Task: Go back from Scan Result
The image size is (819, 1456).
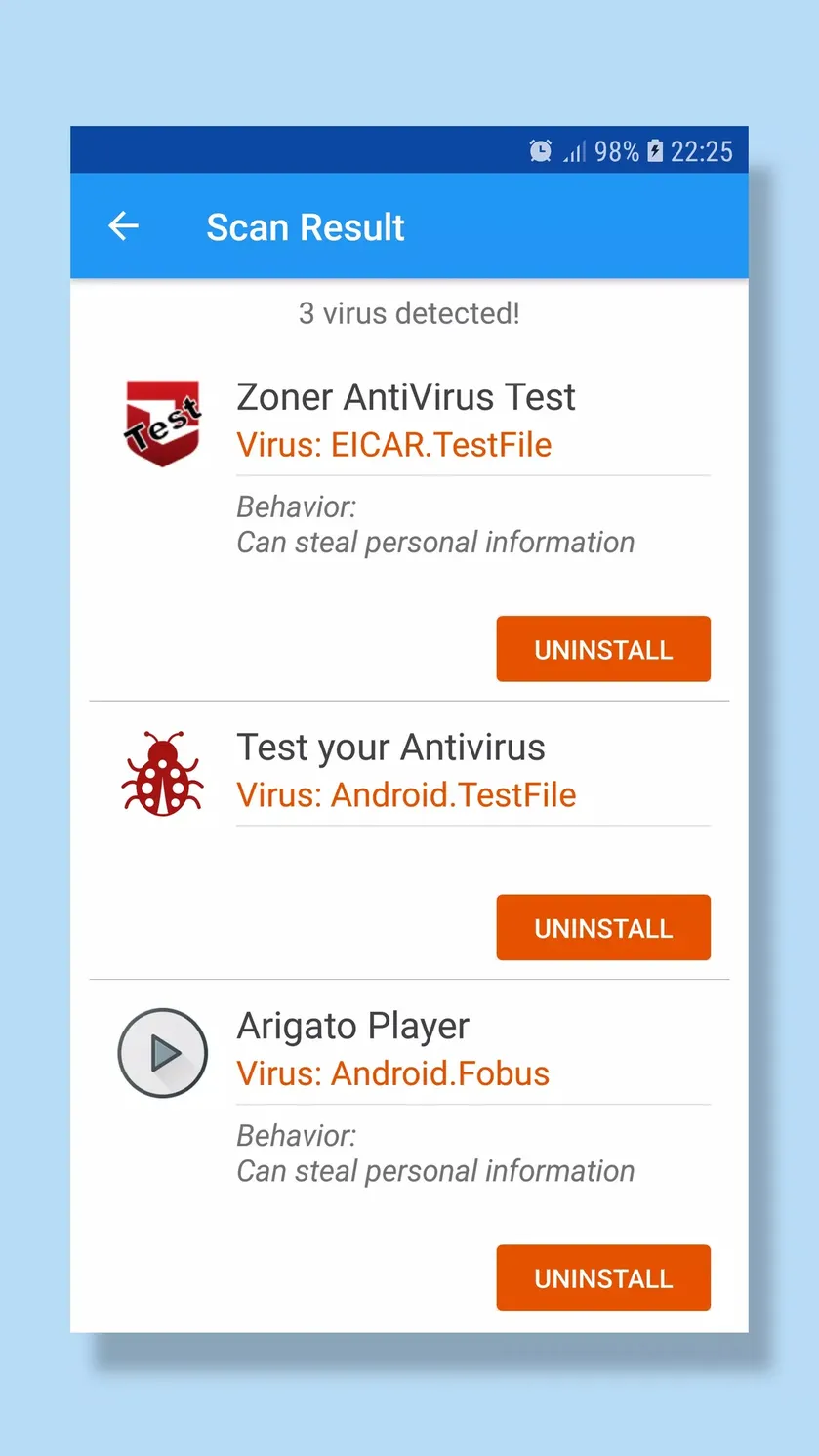Action: pos(123,227)
